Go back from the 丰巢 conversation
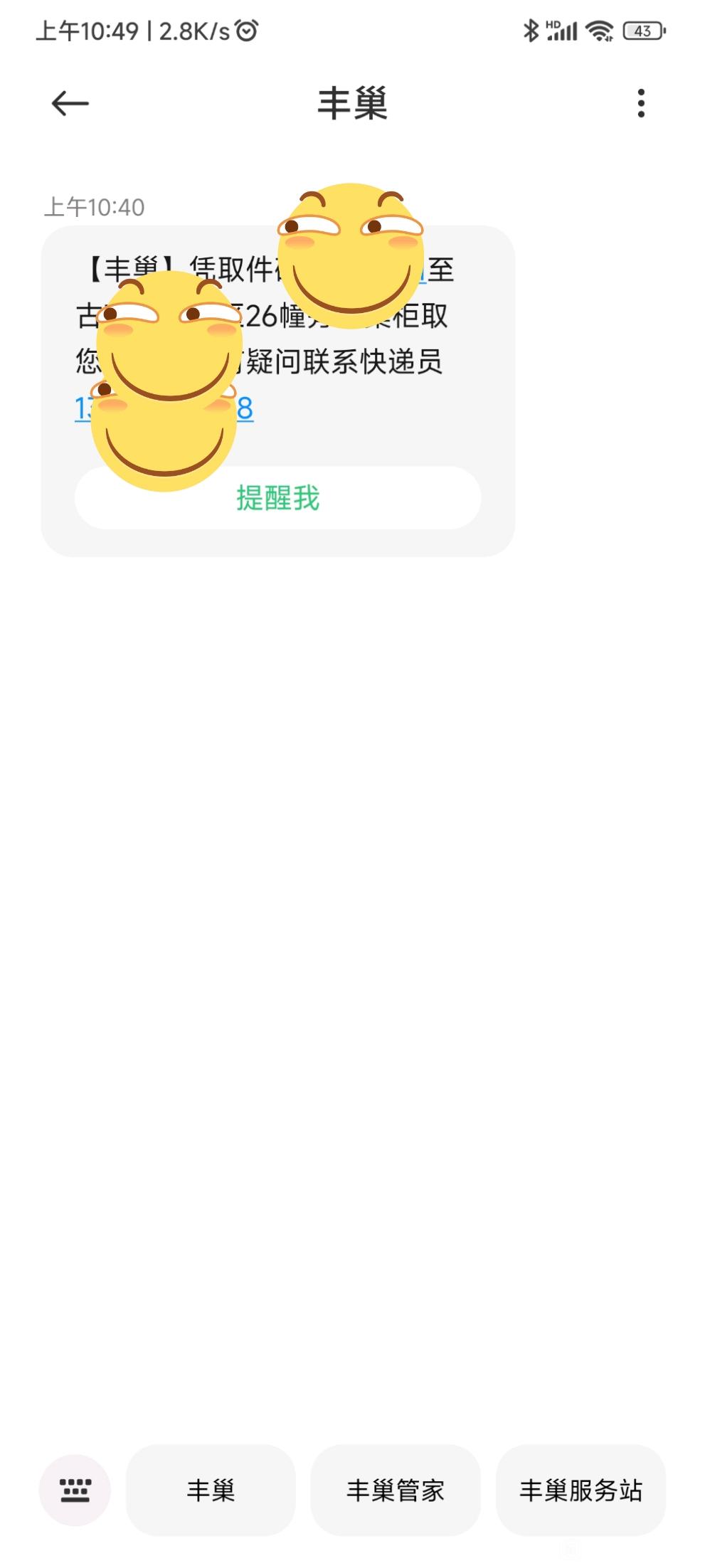Viewport: 705px width, 1568px height. pos(70,104)
